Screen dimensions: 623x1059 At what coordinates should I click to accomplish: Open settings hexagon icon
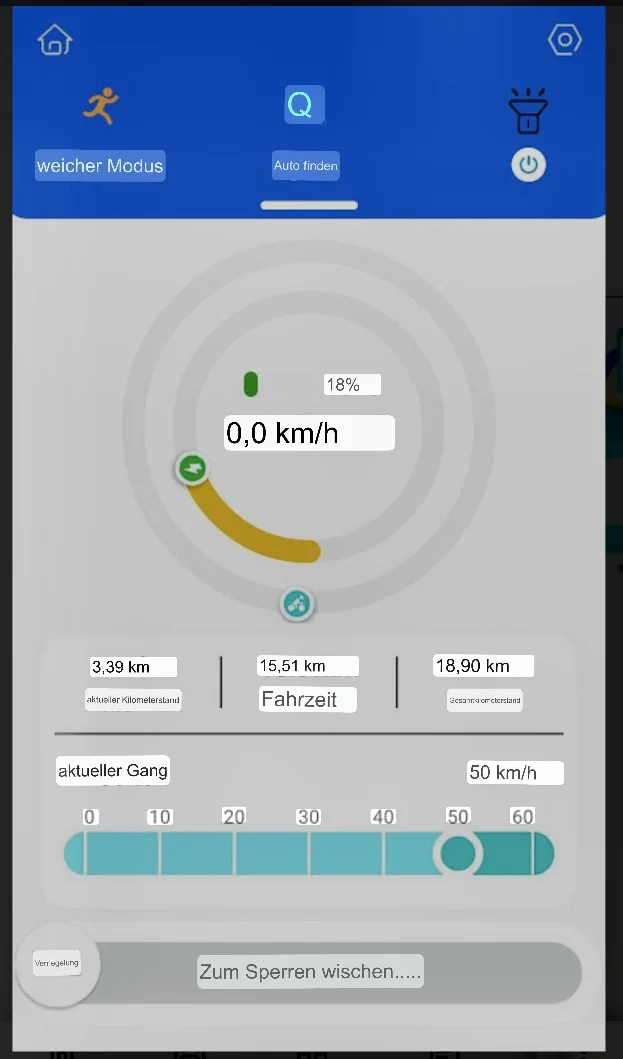[x=565, y=40]
